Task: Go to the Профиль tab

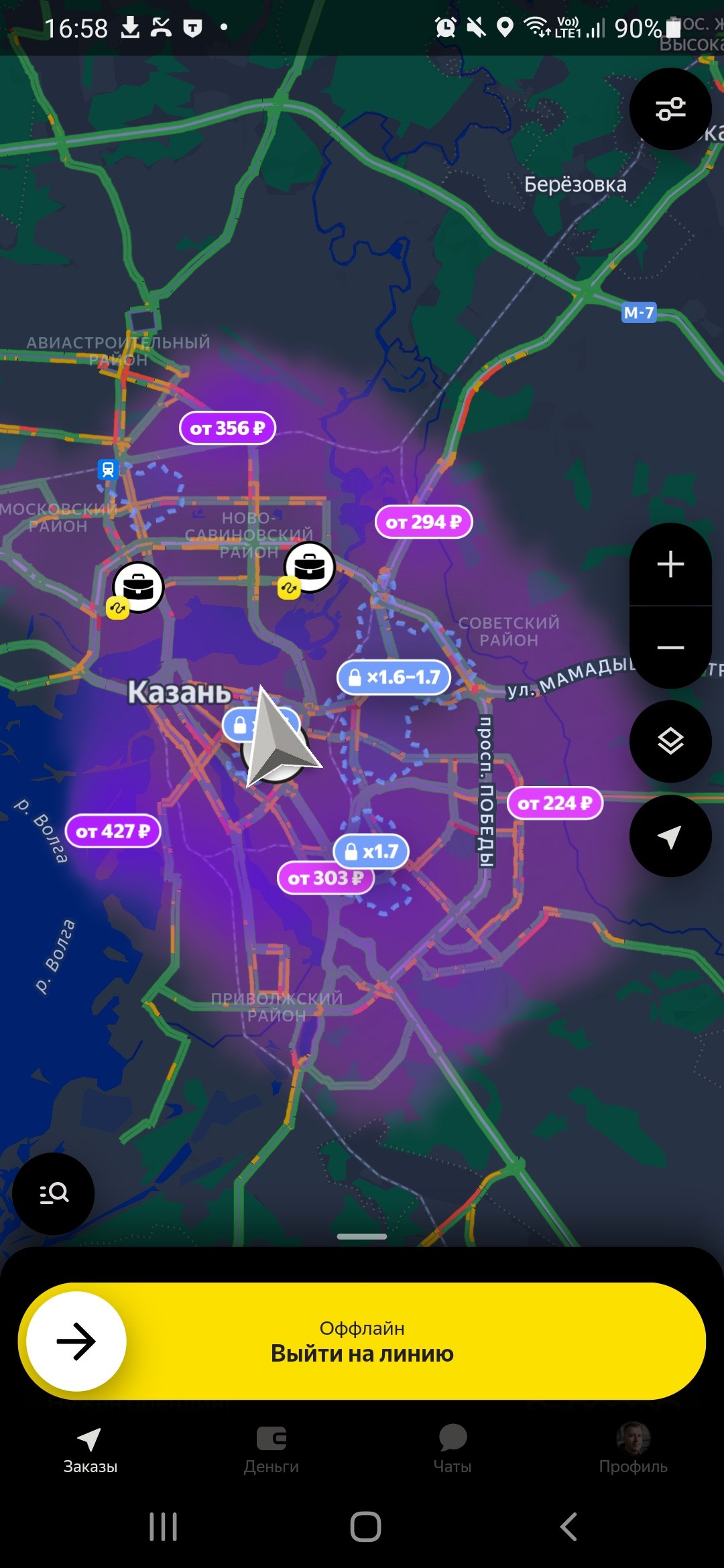Action: pyautogui.click(x=633, y=1450)
